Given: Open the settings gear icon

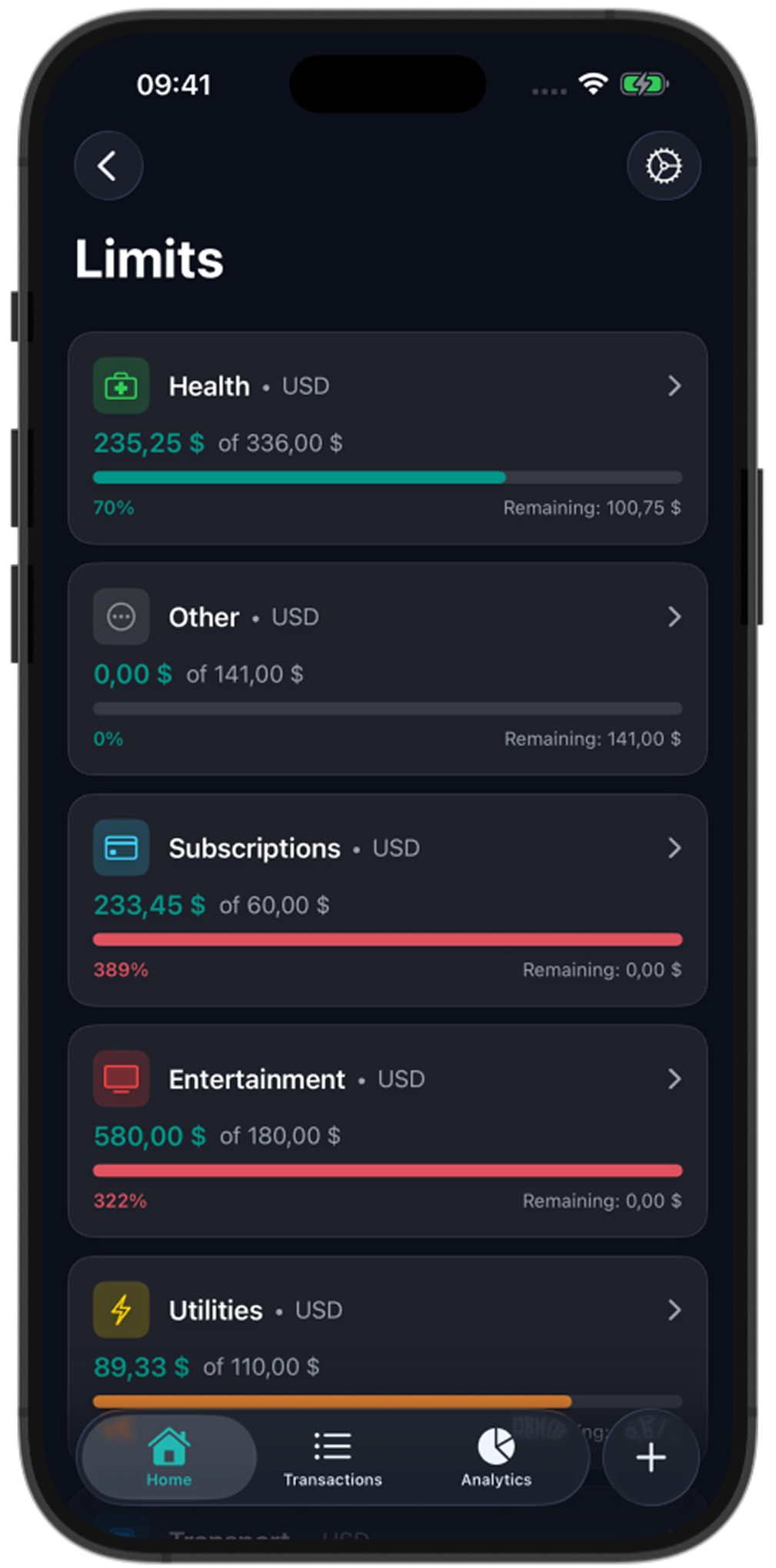Looking at the screenshot, I should point(663,165).
